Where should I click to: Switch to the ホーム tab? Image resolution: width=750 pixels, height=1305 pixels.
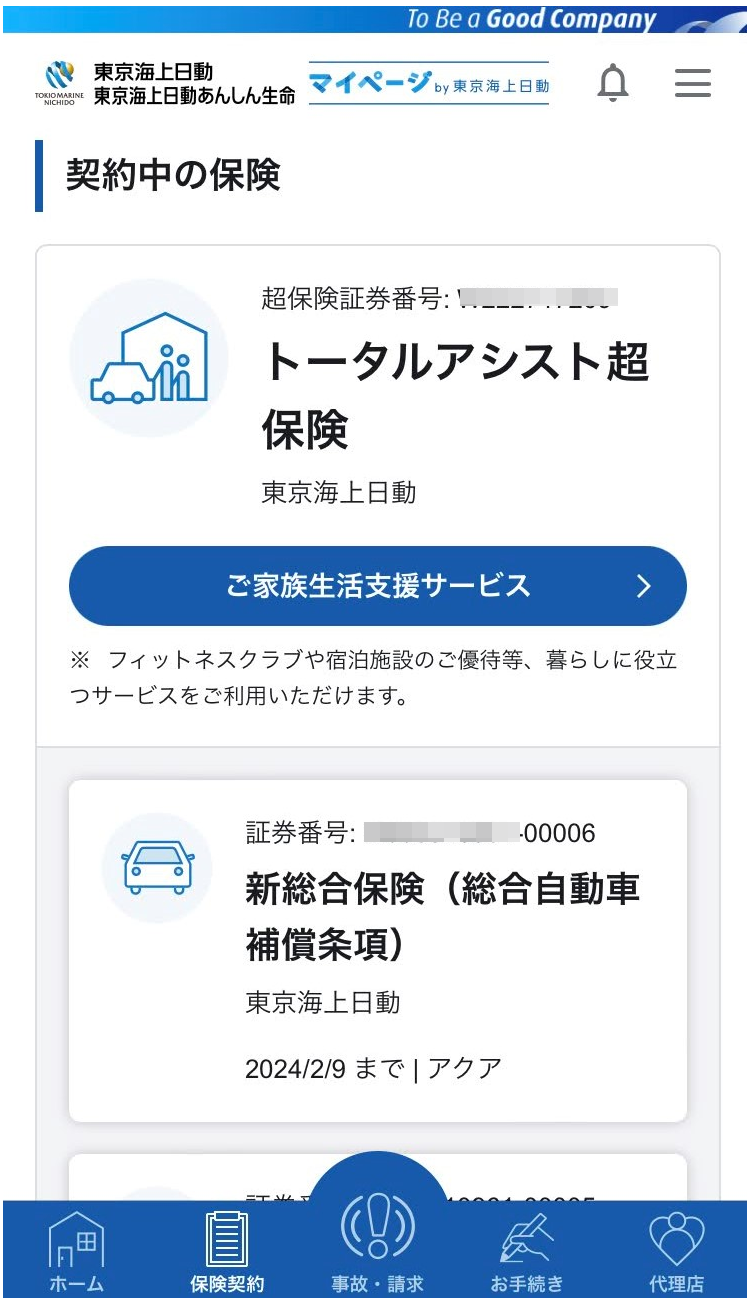tap(77, 1250)
